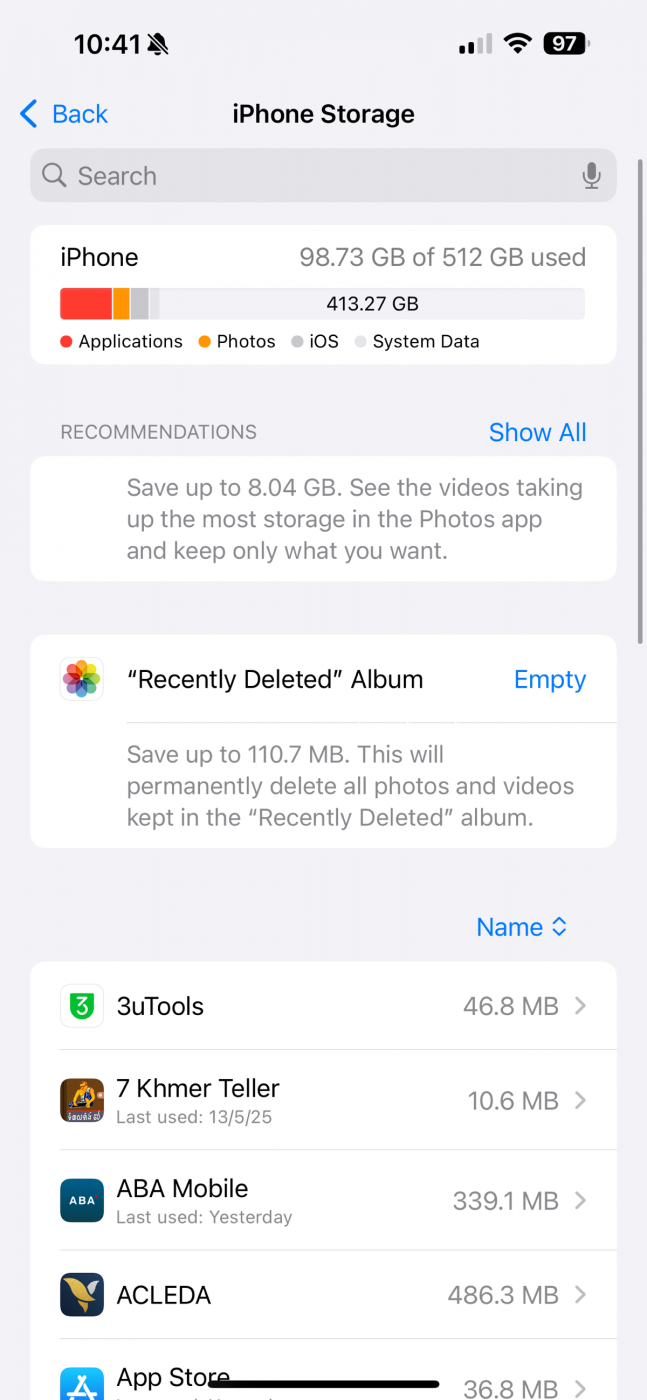
Task: Open 7 Khmer Teller storage details
Action: click(323, 1100)
